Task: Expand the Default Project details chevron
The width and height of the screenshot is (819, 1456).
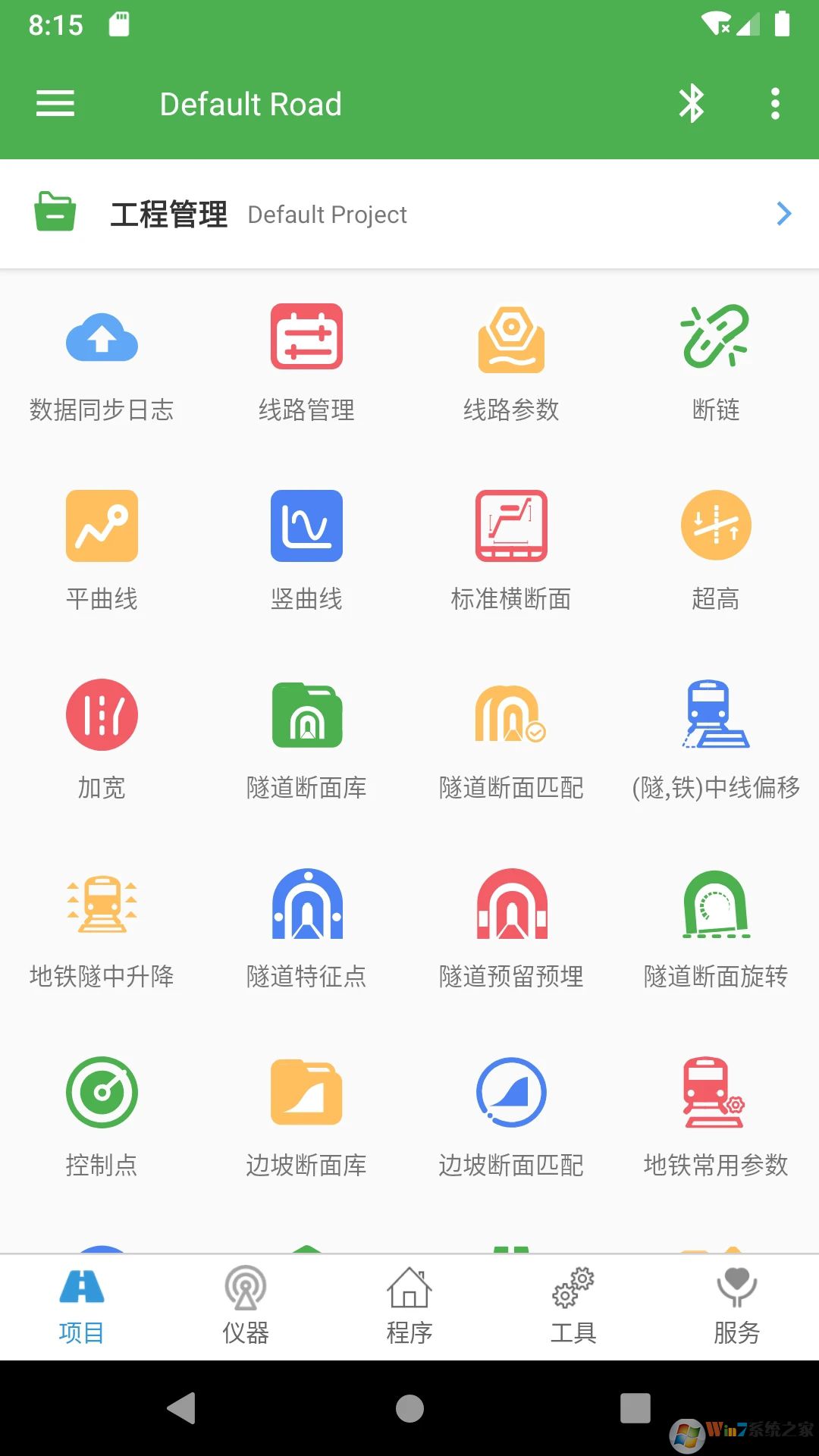Action: pos(784,214)
